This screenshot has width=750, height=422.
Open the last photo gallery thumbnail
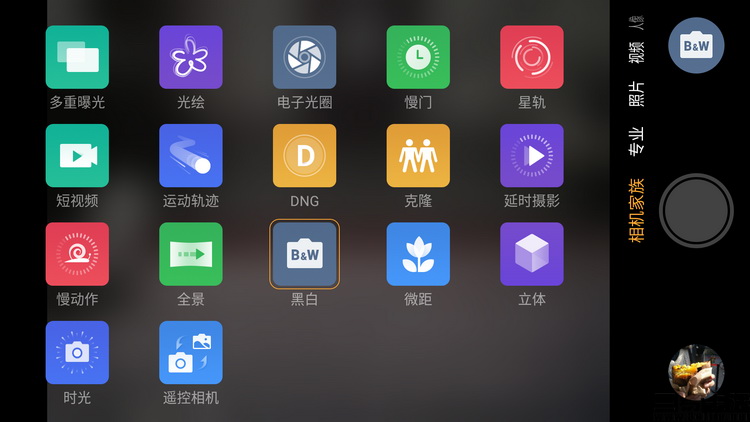[696, 373]
